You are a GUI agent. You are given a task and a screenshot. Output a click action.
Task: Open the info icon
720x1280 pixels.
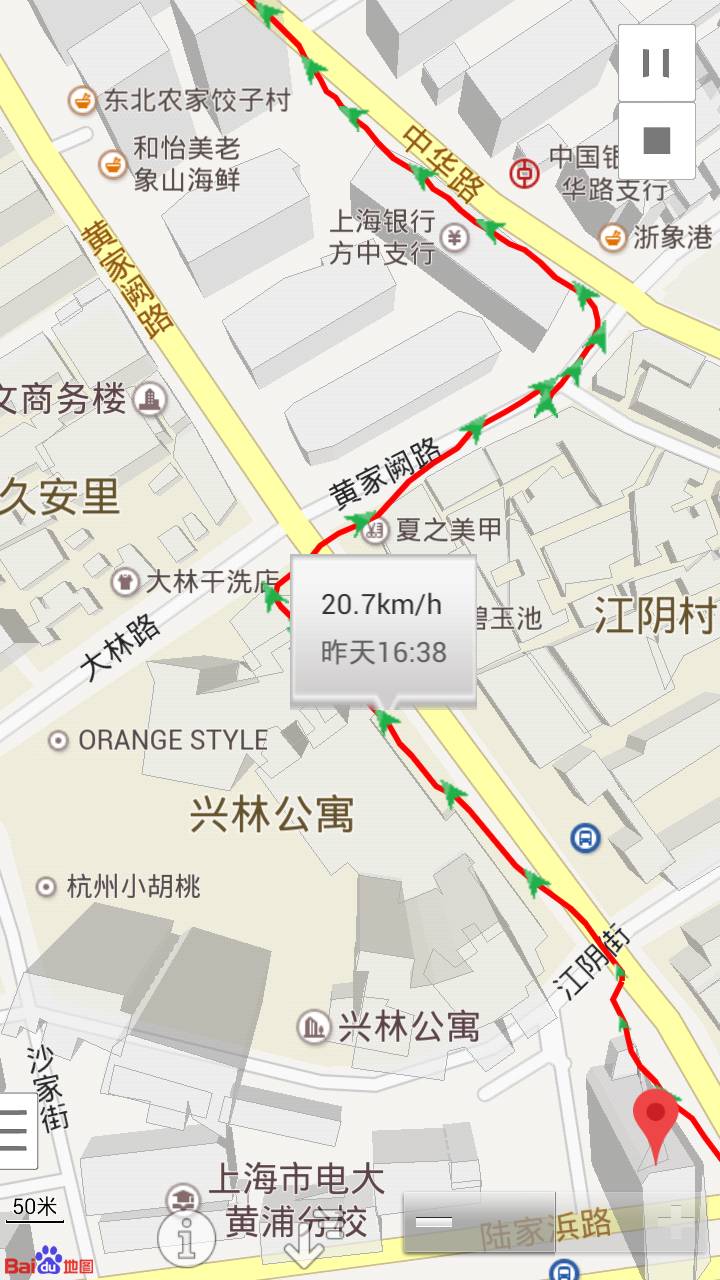coord(186,1240)
